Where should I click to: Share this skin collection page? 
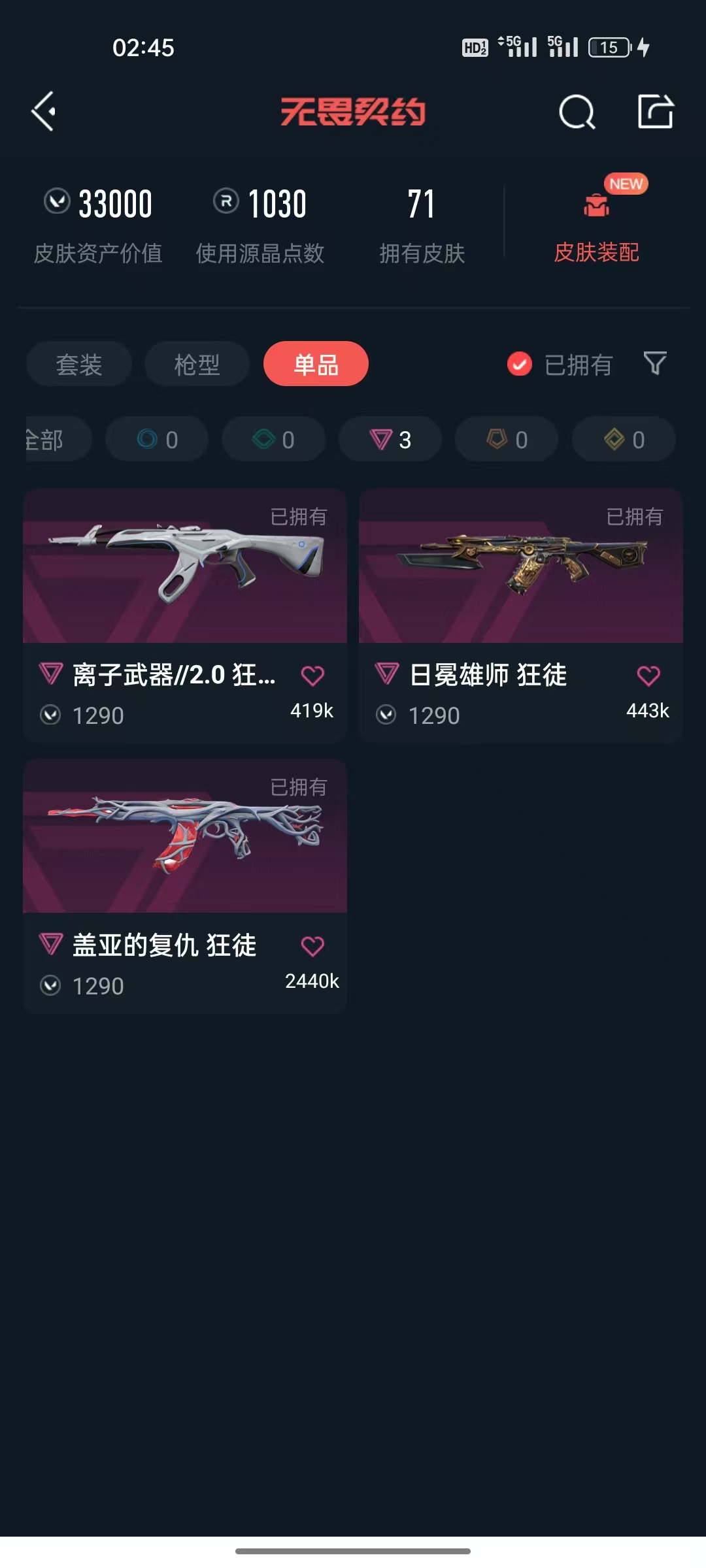tap(656, 111)
